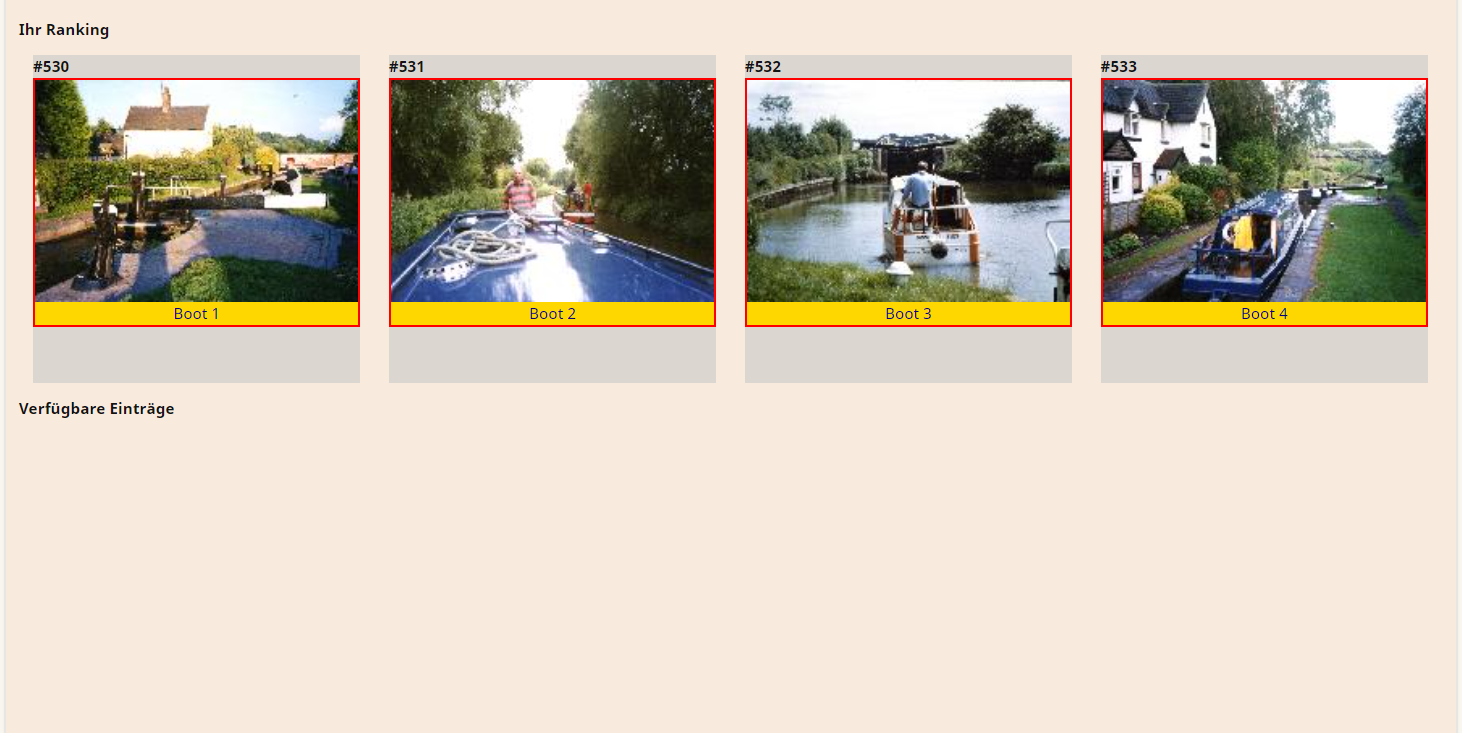
Task: Select the Boot 1 ranking card
Action: click(x=196, y=202)
